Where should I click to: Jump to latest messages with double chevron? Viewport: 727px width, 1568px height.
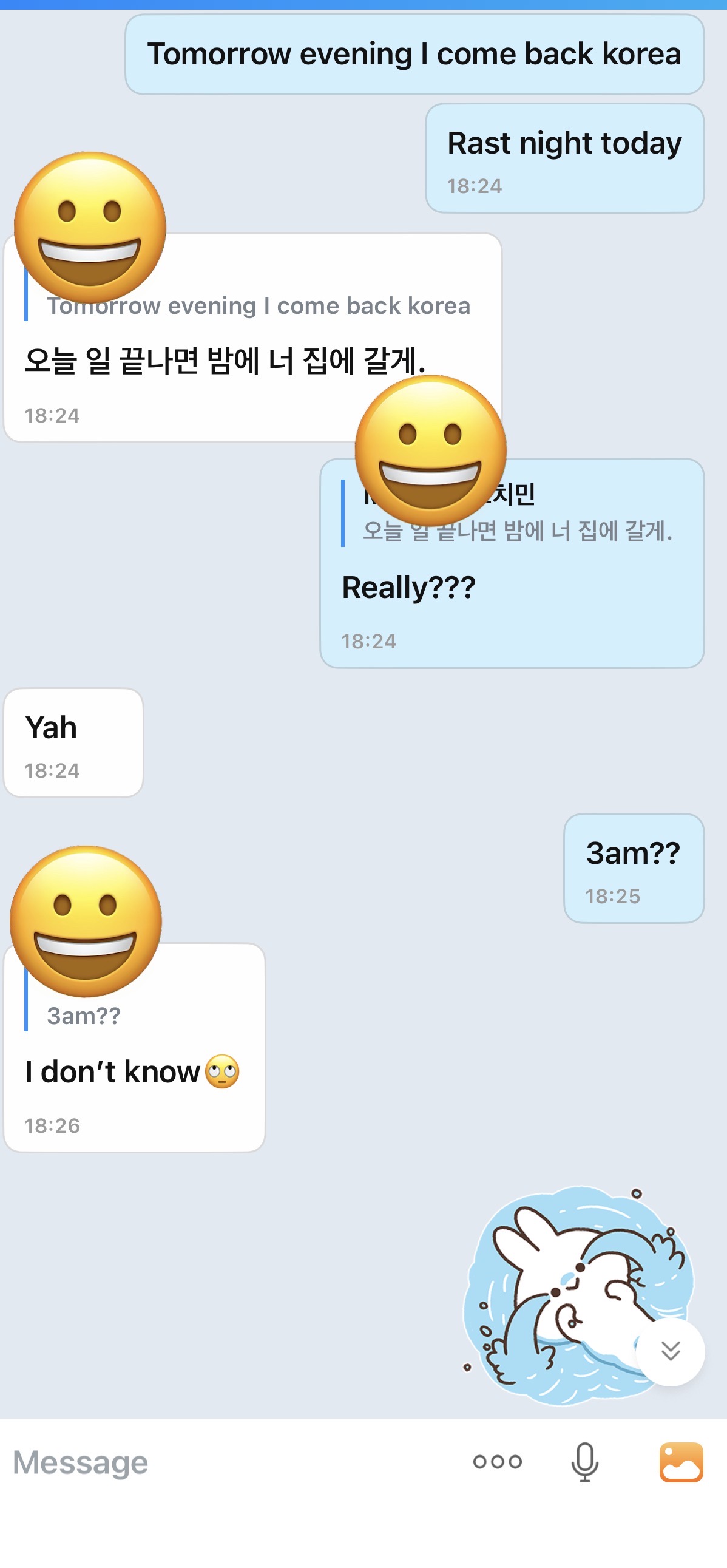click(x=671, y=1351)
